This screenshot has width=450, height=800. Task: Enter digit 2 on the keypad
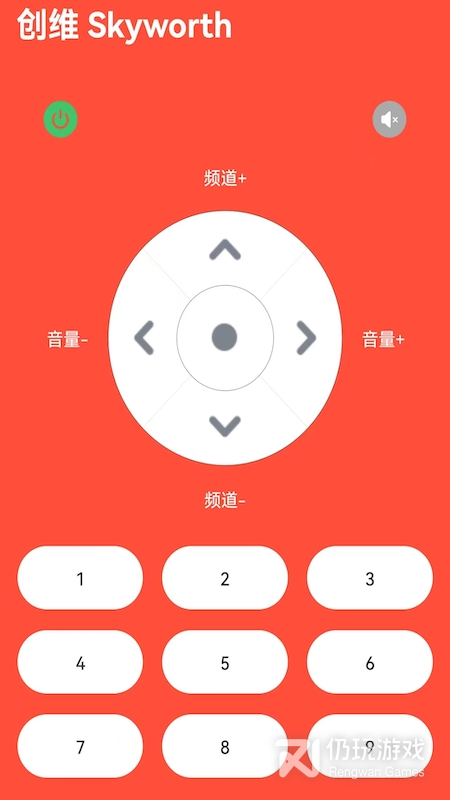coord(225,578)
